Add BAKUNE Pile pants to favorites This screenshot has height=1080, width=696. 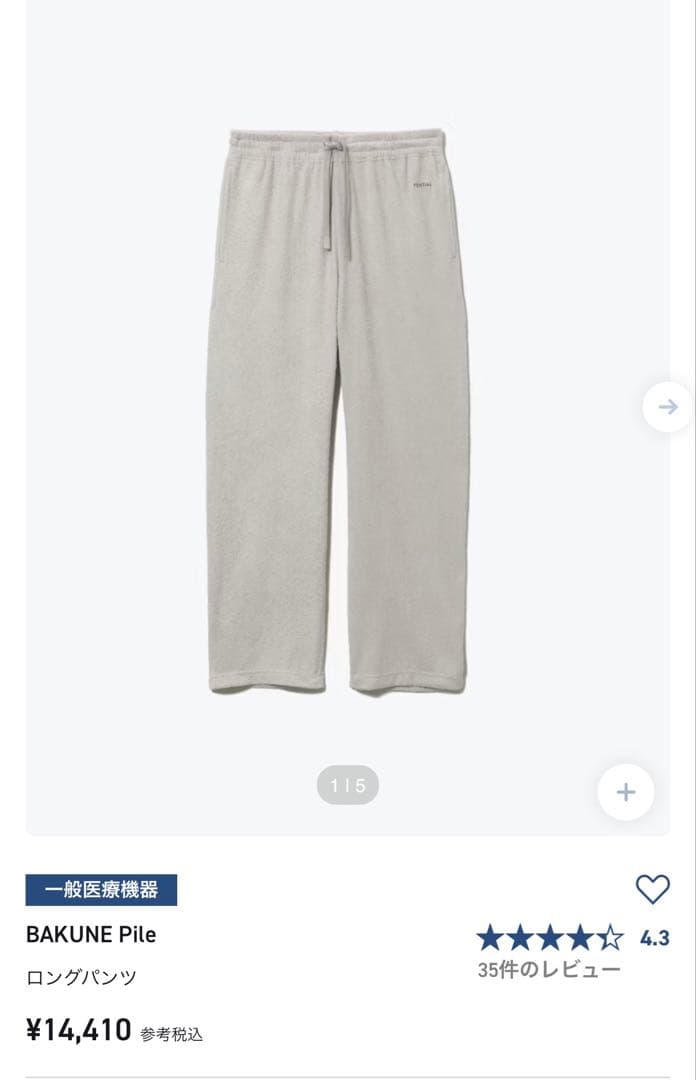click(652, 889)
